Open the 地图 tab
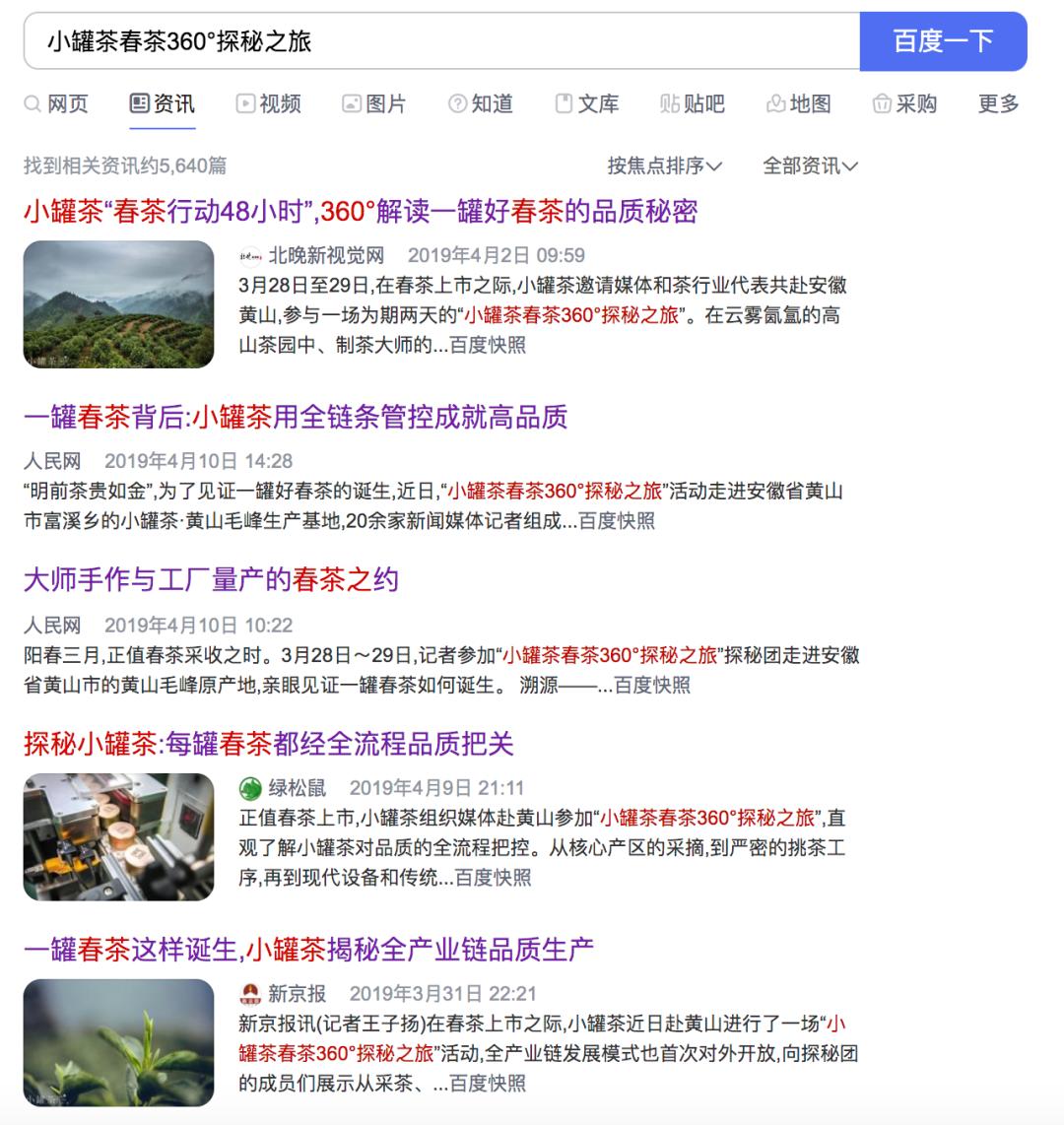The height and width of the screenshot is (1125, 1064). coord(799,103)
